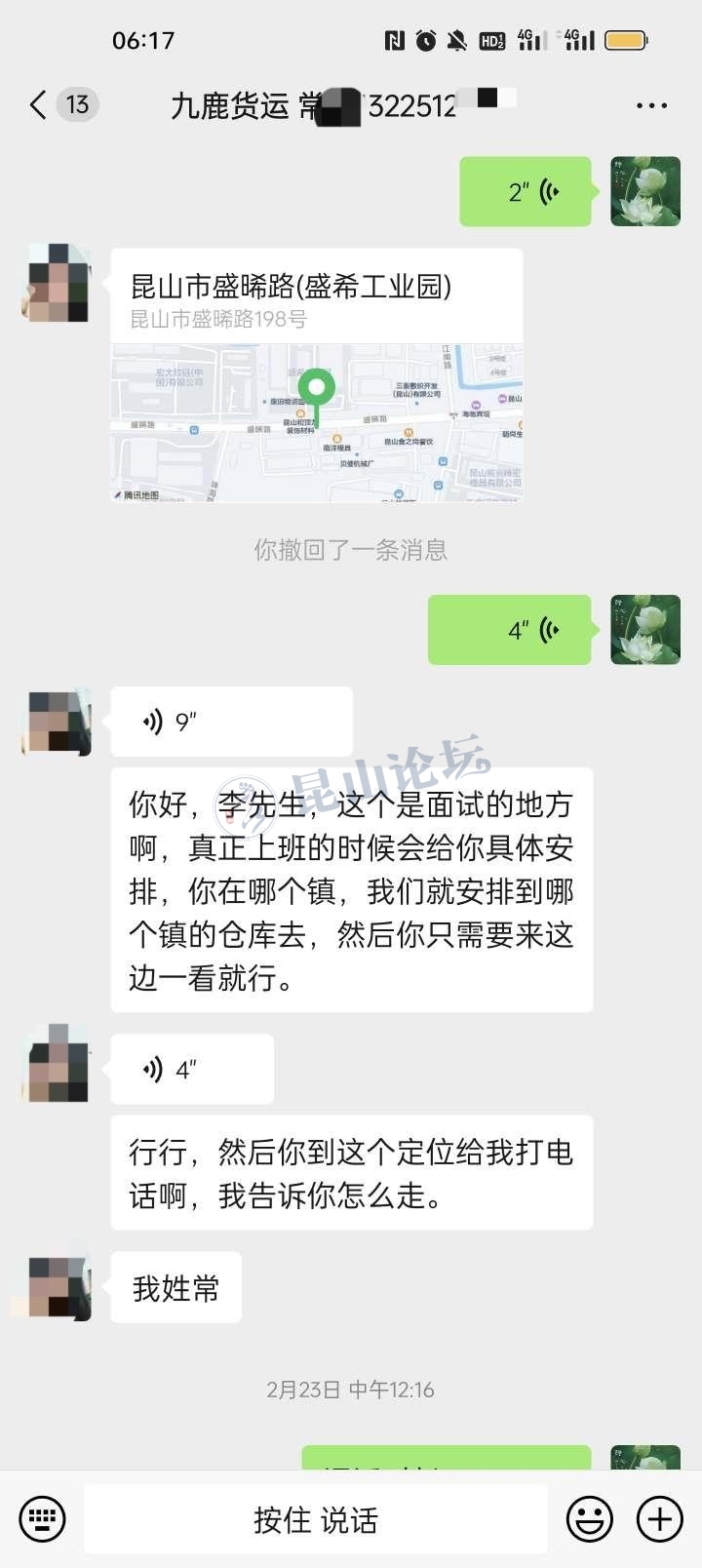Open the emoji picker
Viewport: 702px width, 1568px height.
tap(590, 1519)
